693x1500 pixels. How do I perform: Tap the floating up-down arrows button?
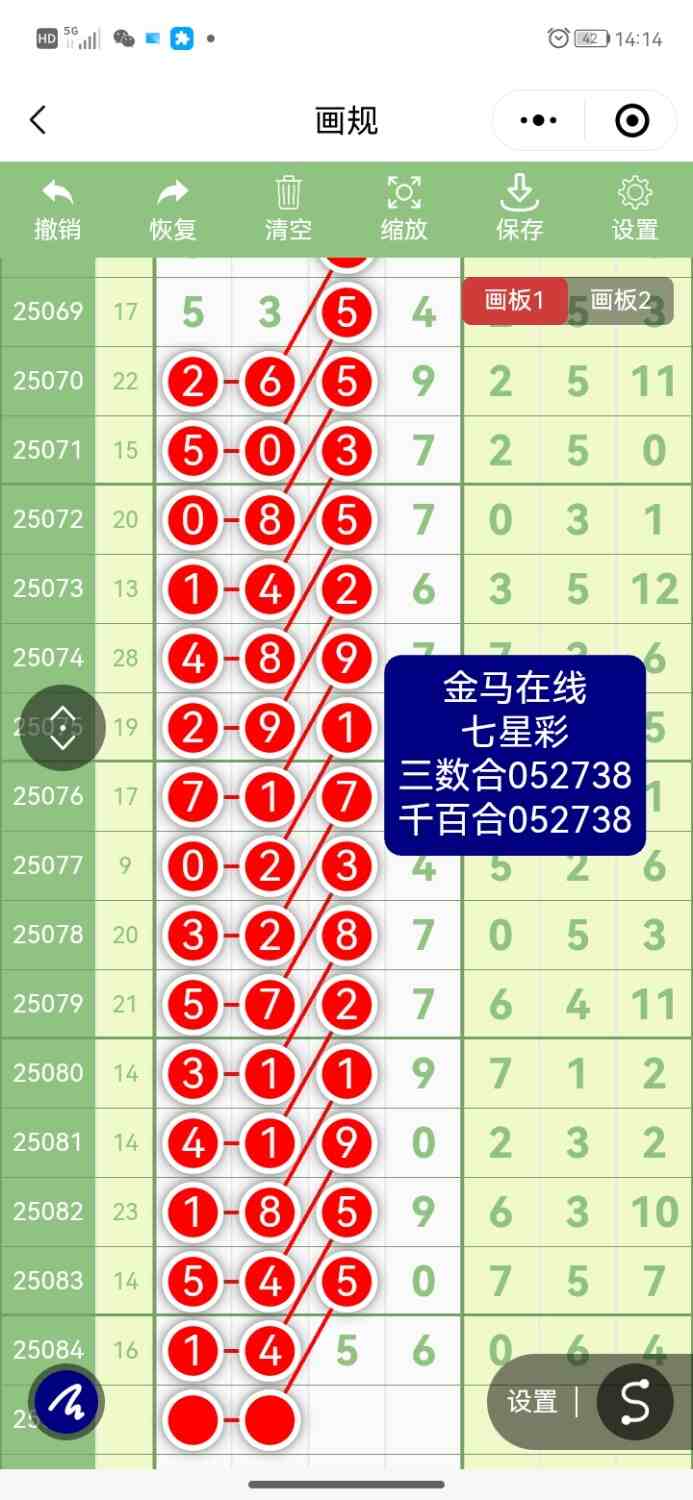coord(62,727)
